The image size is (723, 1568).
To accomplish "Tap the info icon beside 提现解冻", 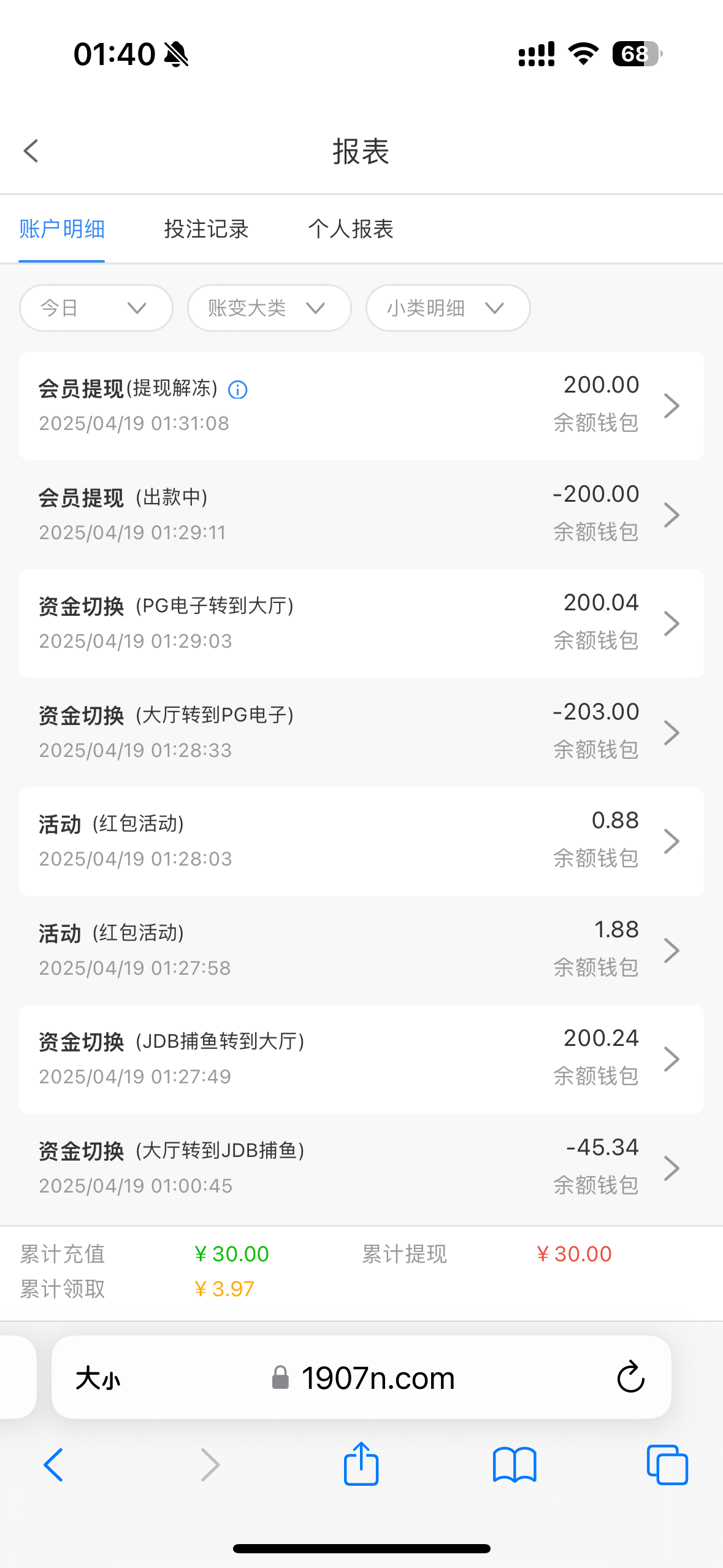I will click(x=238, y=390).
